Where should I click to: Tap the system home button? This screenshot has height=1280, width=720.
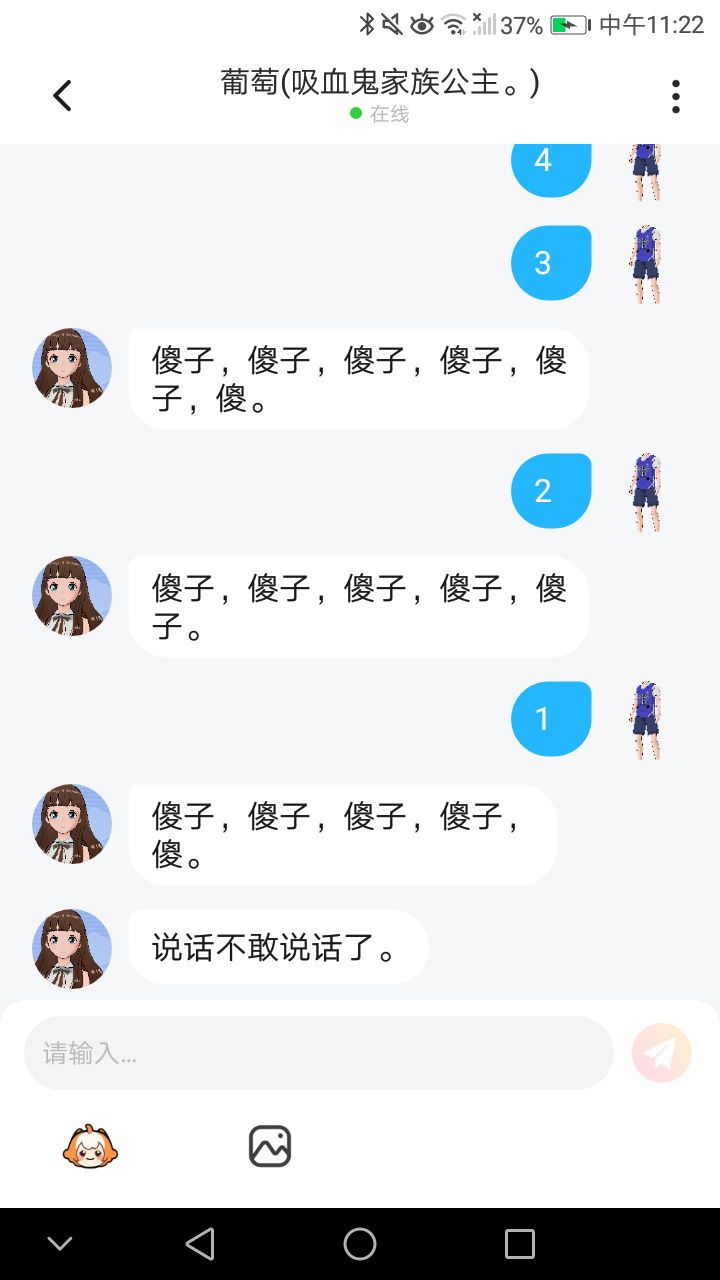(360, 1244)
